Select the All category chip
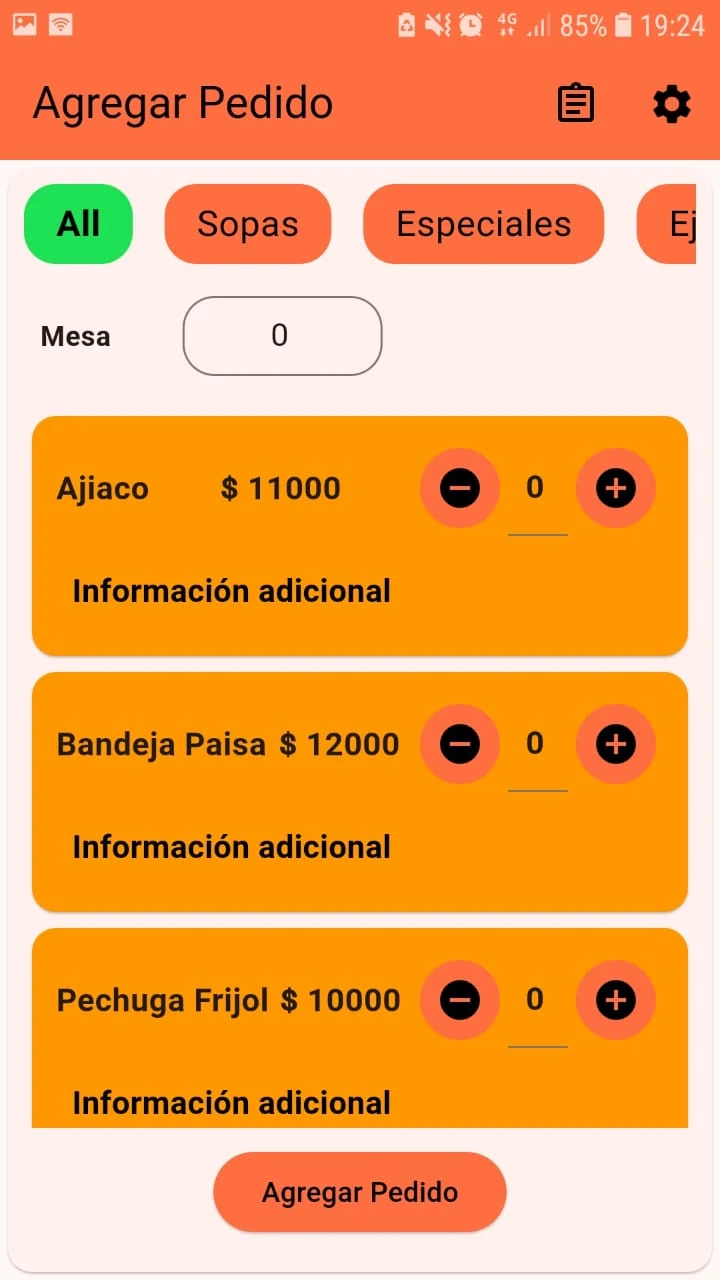Image resolution: width=720 pixels, height=1280 pixels. point(79,224)
